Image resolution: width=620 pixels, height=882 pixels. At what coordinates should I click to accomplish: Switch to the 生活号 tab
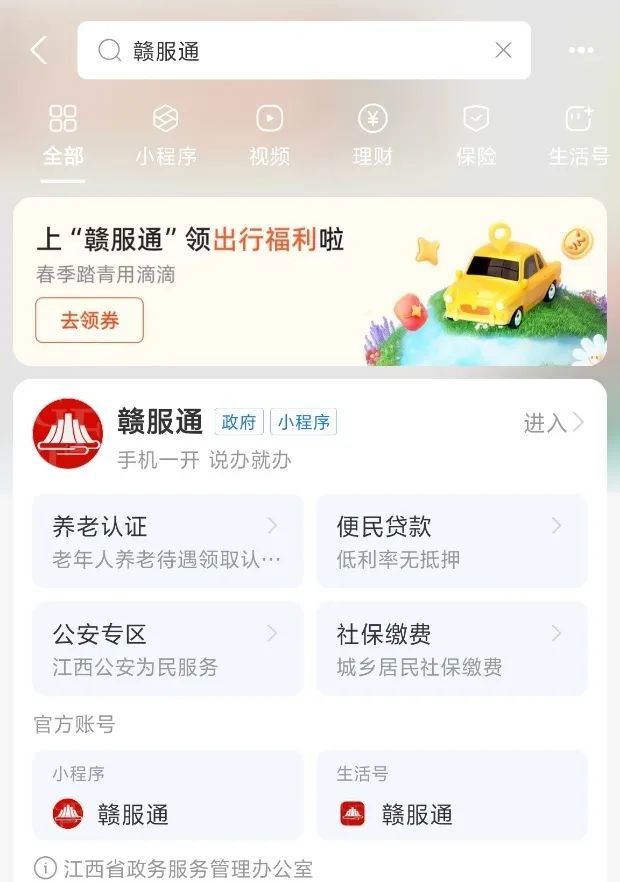click(x=579, y=136)
